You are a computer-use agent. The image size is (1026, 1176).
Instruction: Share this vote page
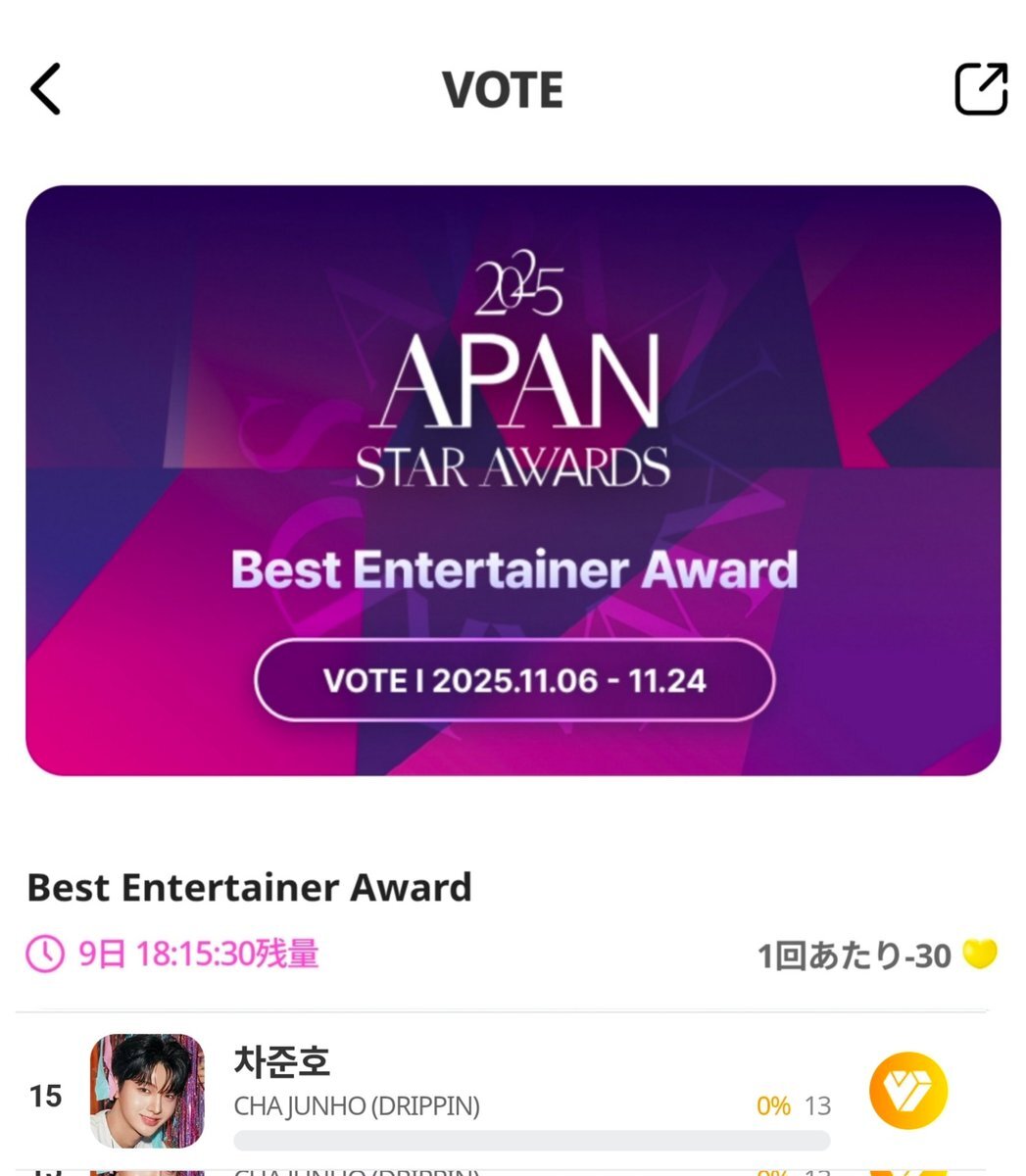980,89
